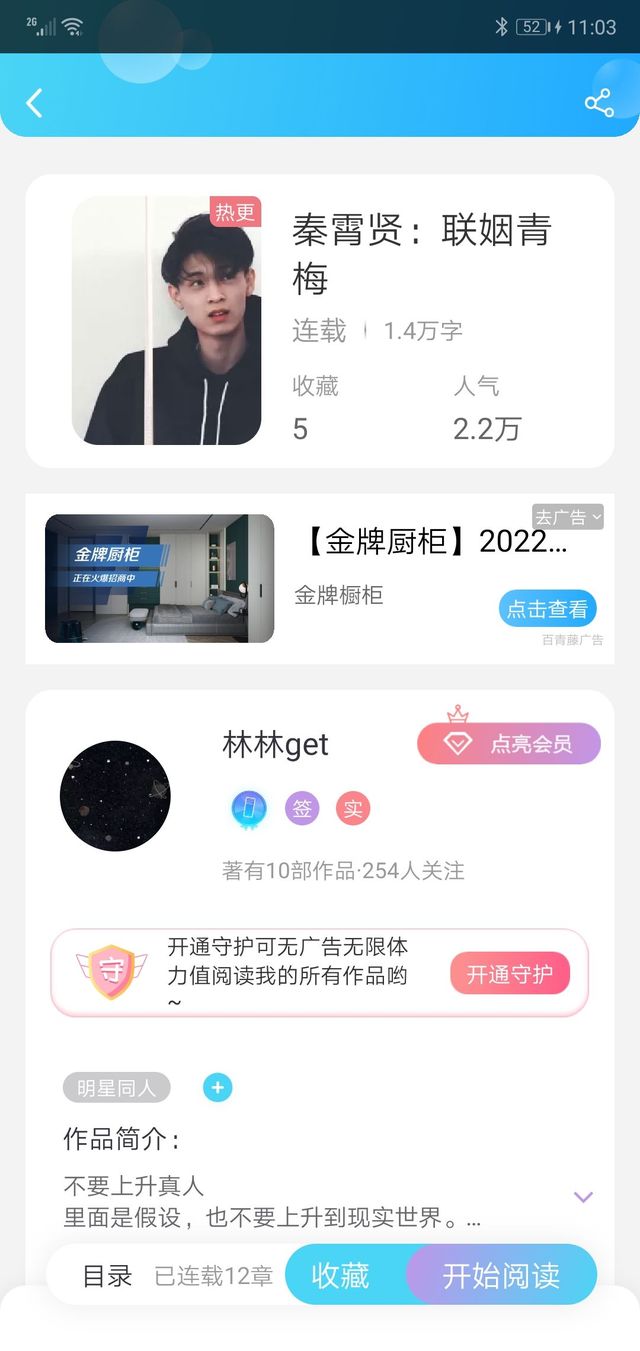Open the 目录 chapter list
Image resolution: width=640 pixels, height=1351 pixels.
(107, 1276)
